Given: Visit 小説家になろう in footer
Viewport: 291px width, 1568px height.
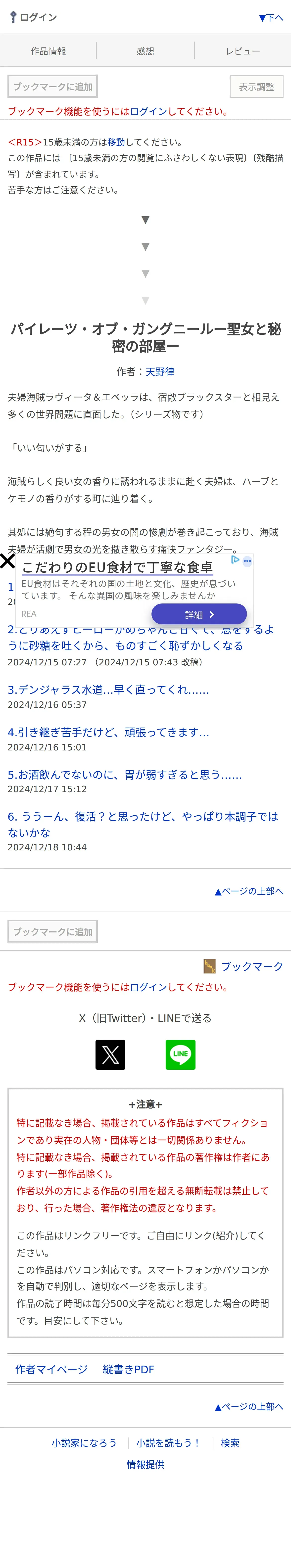Looking at the screenshot, I should pyautogui.click(x=84, y=1443).
